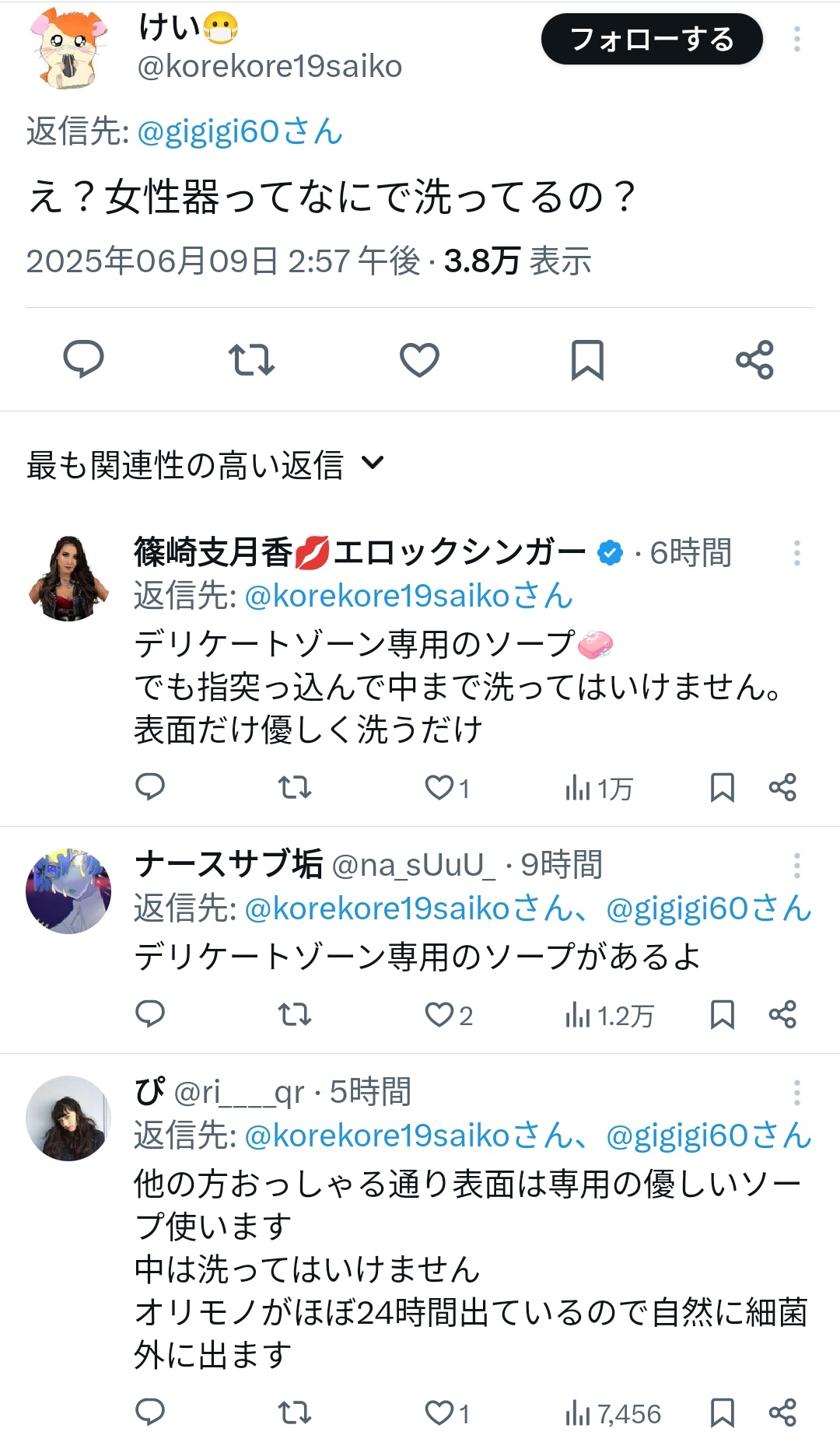Follow the けい account
This screenshot has height=1442, width=840.
pos(651,39)
